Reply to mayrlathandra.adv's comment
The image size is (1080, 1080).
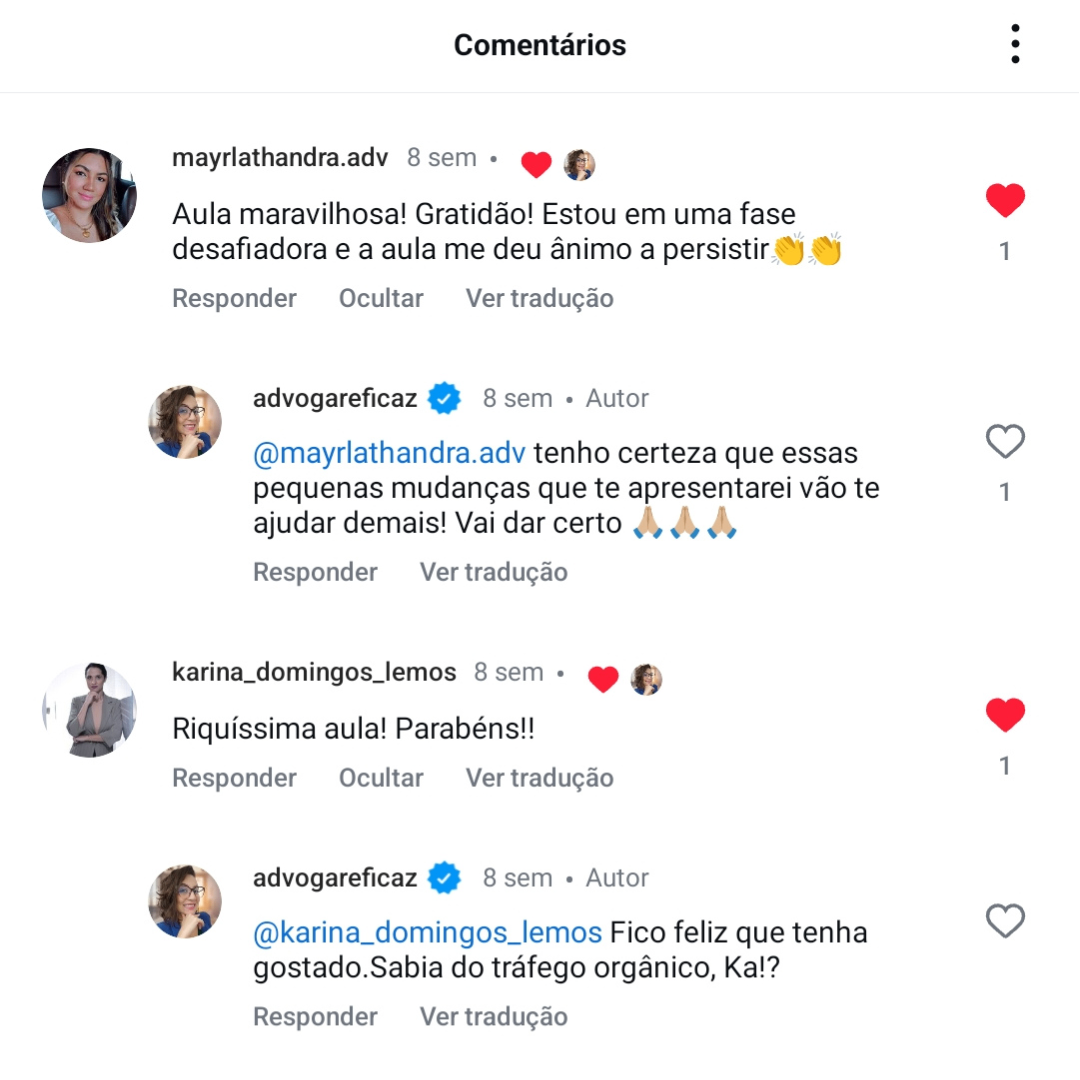pyautogui.click(x=234, y=298)
